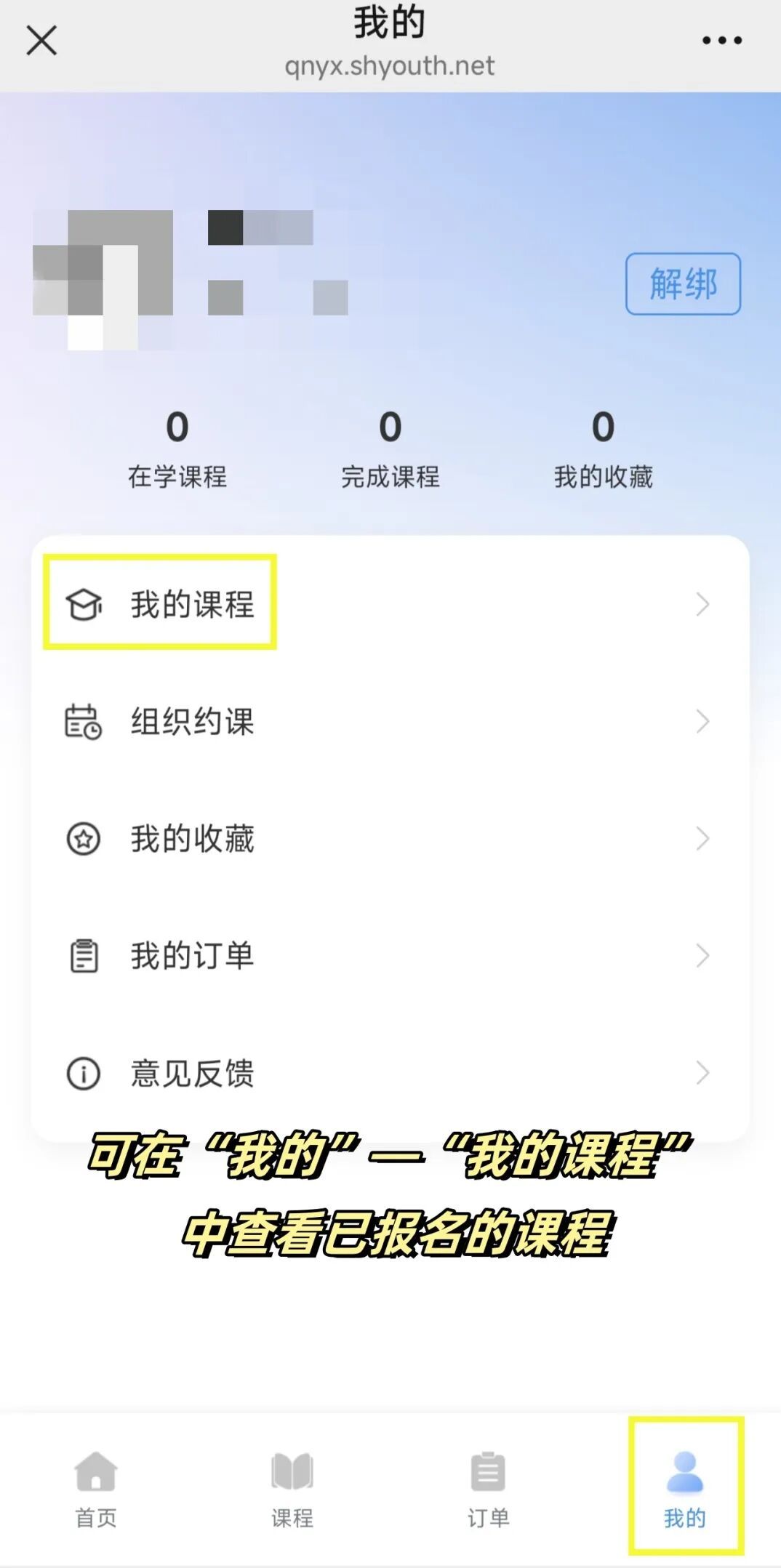The width and height of the screenshot is (781, 1568).
Task: Open the three-dot overflow menu
Action: [x=721, y=41]
